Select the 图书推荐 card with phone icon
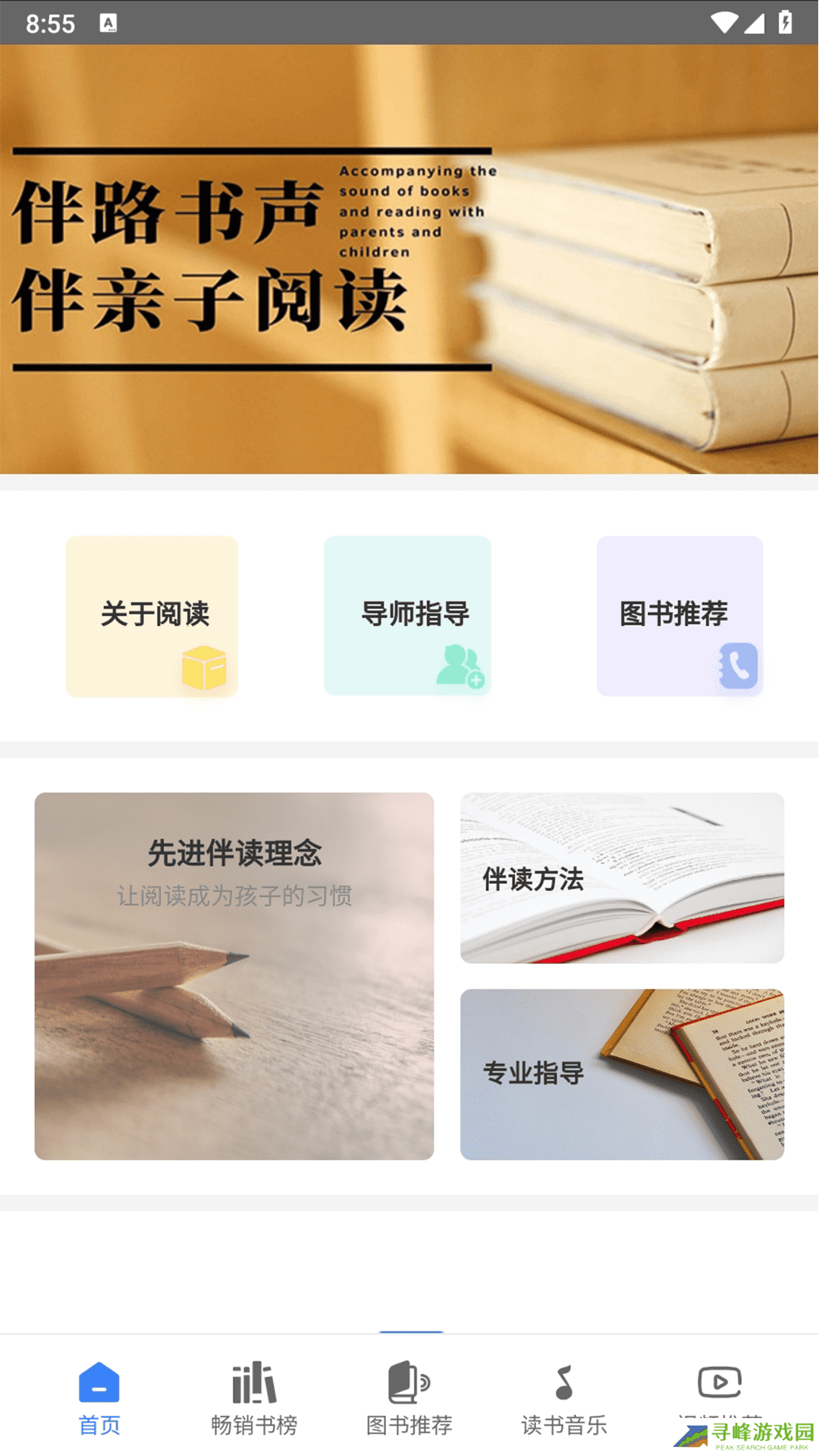The image size is (819, 1456). point(679,616)
